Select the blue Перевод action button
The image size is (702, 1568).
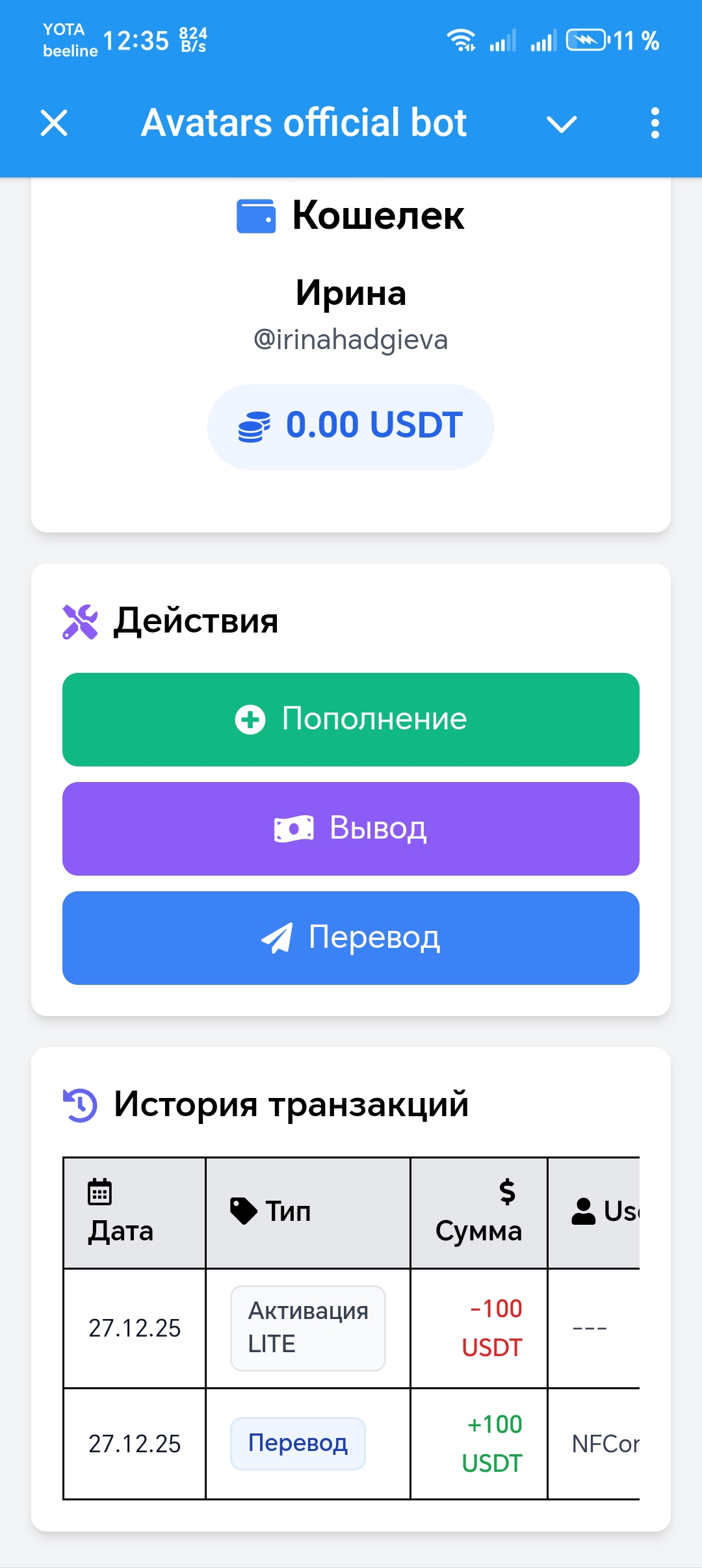[x=351, y=938]
